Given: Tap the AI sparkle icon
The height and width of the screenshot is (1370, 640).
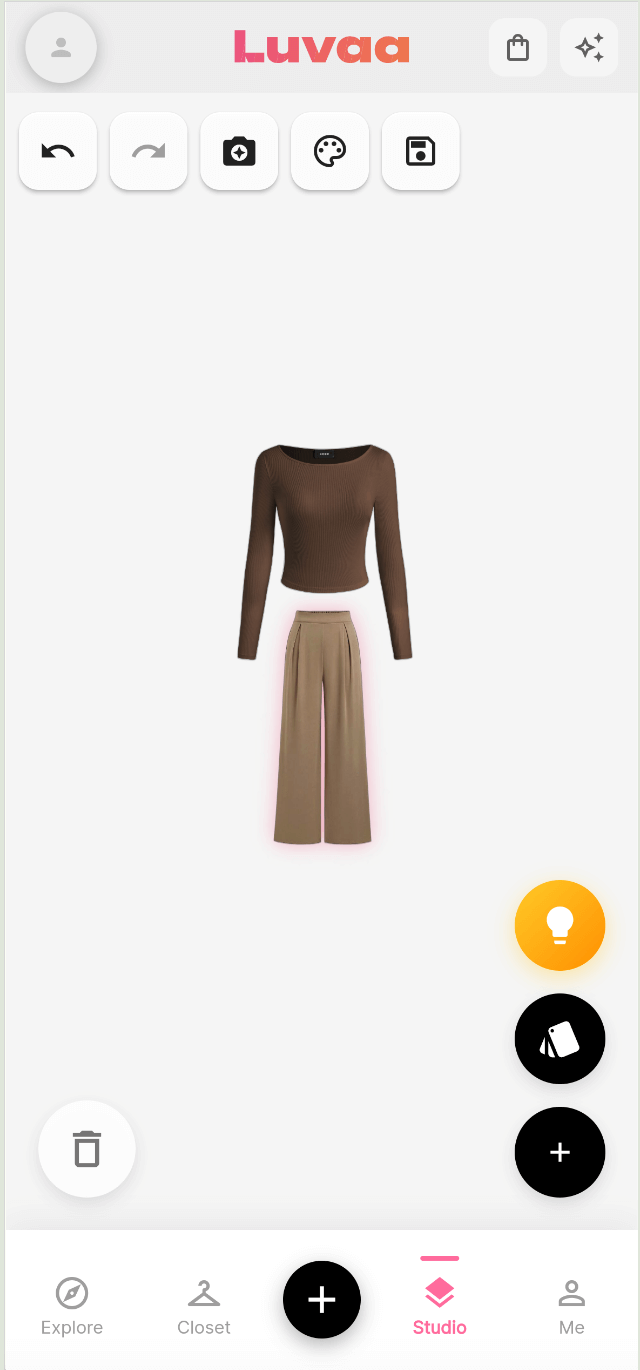Looking at the screenshot, I should point(589,48).
